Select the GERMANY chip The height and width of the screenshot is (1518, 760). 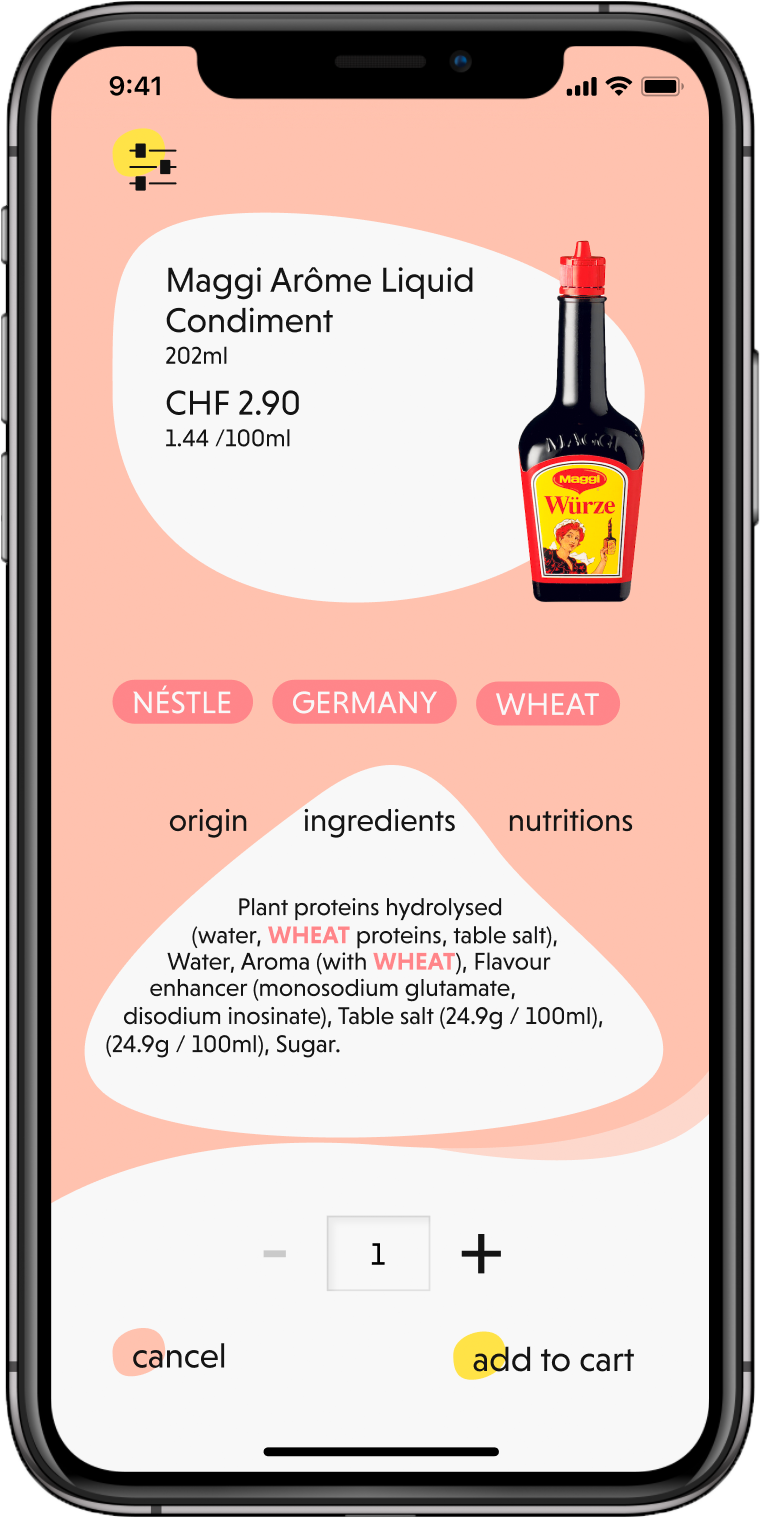[364, 702]
